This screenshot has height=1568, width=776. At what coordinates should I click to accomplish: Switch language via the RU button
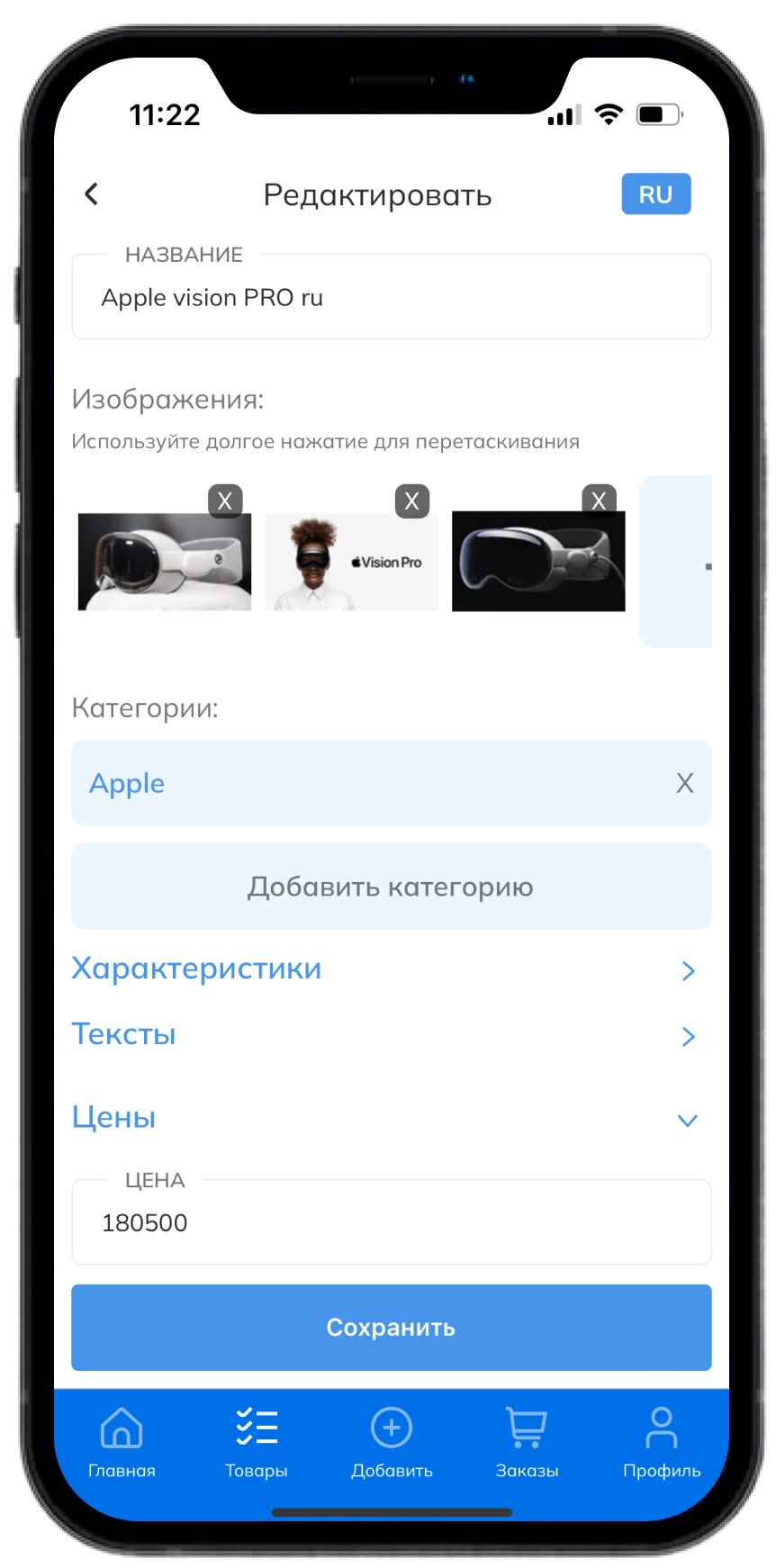tap(655, 194)
